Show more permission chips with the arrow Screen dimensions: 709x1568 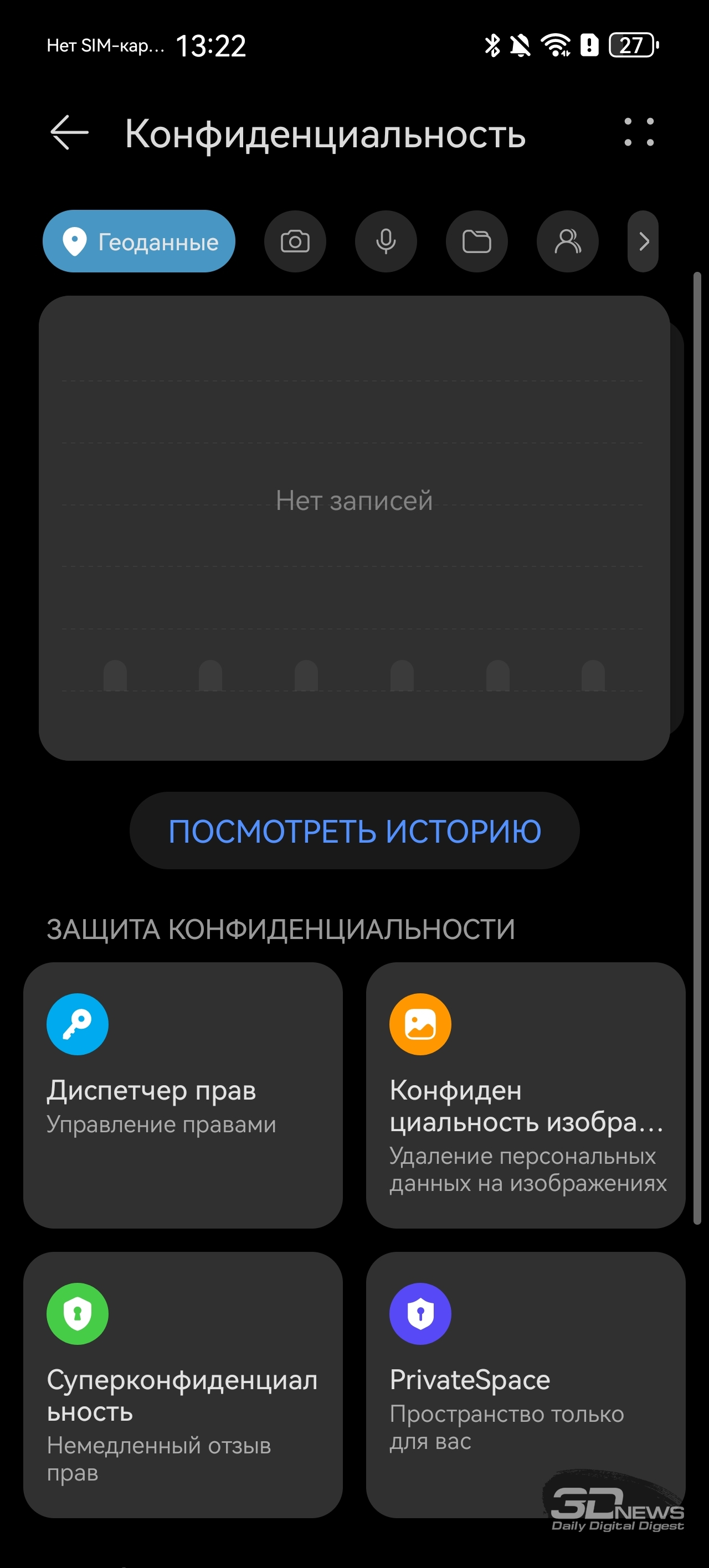pos(643,241)
